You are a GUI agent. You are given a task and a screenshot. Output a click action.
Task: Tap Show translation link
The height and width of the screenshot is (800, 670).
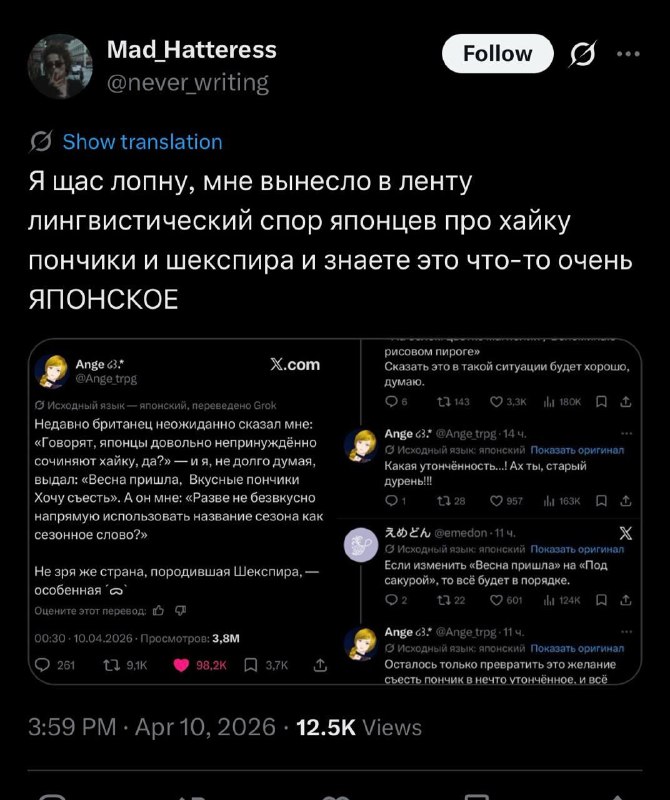(x=142, y=142)
